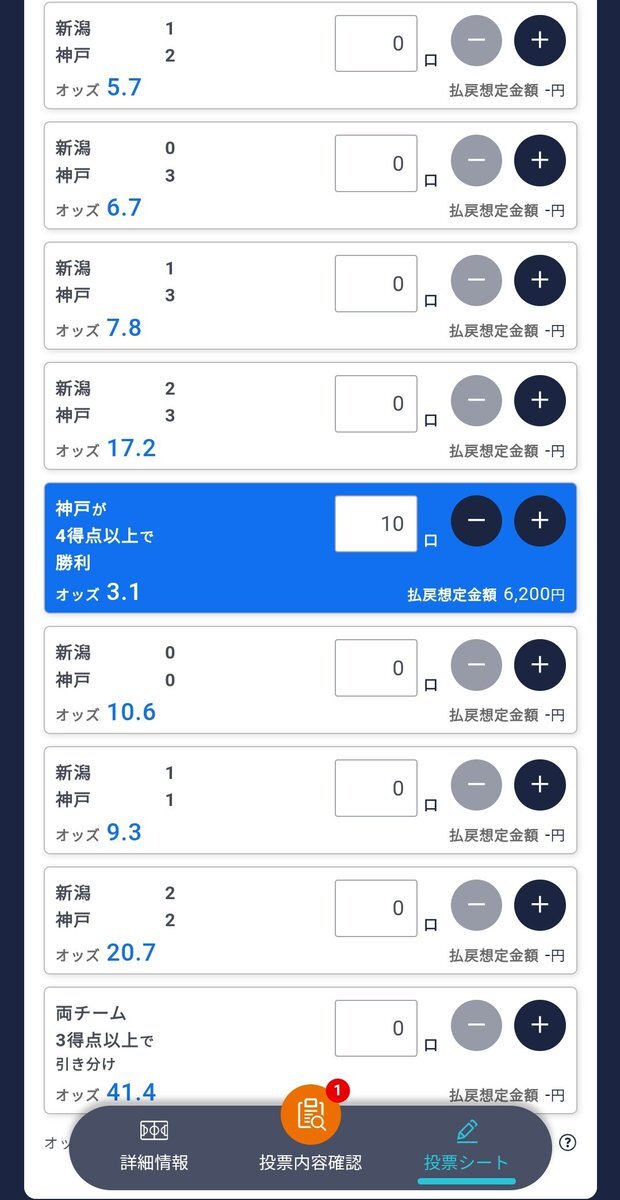Tap the quantity field for 新潟 0 - 神戸 3
This screenshot has width=620, height=1200.
click(x=375, y=163)
